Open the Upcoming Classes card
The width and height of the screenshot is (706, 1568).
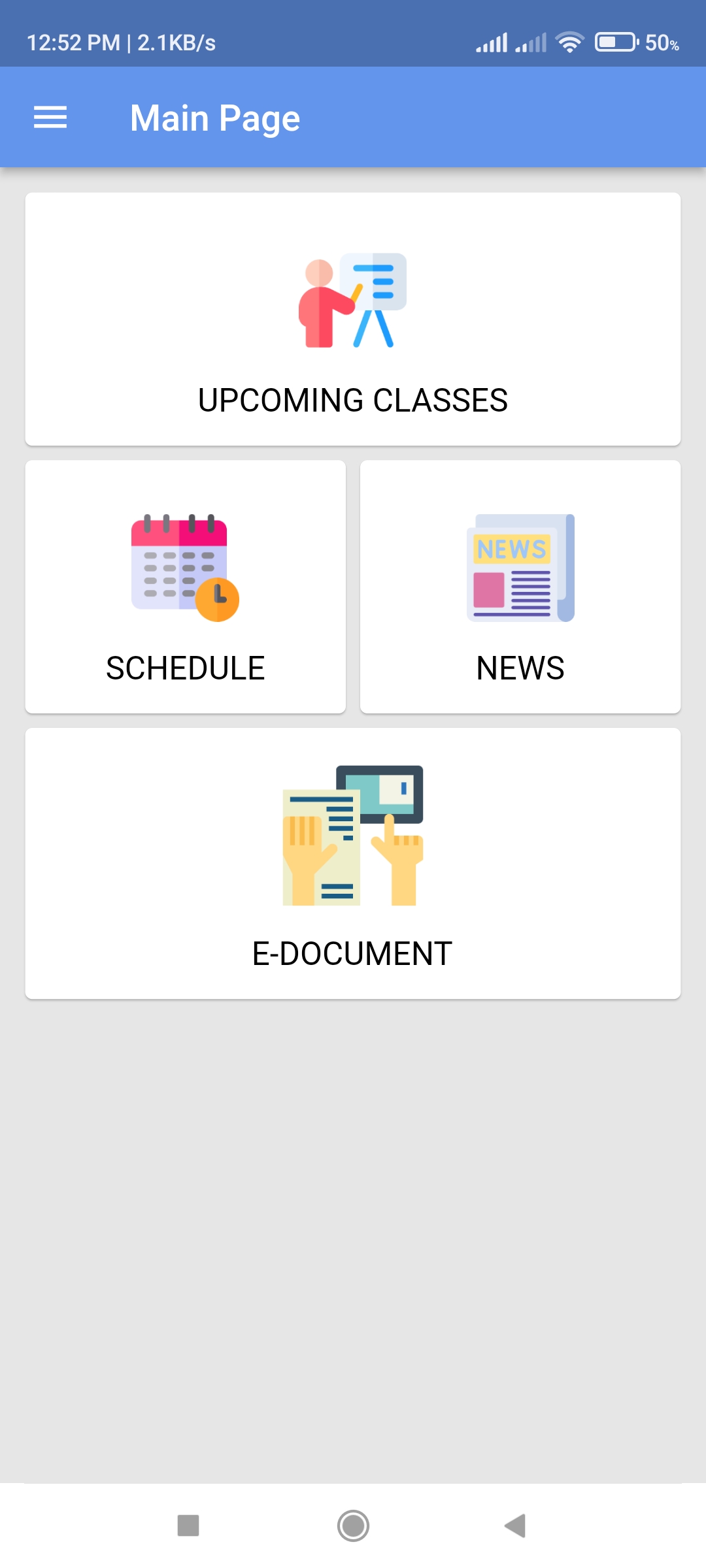[x=353, y=319]
